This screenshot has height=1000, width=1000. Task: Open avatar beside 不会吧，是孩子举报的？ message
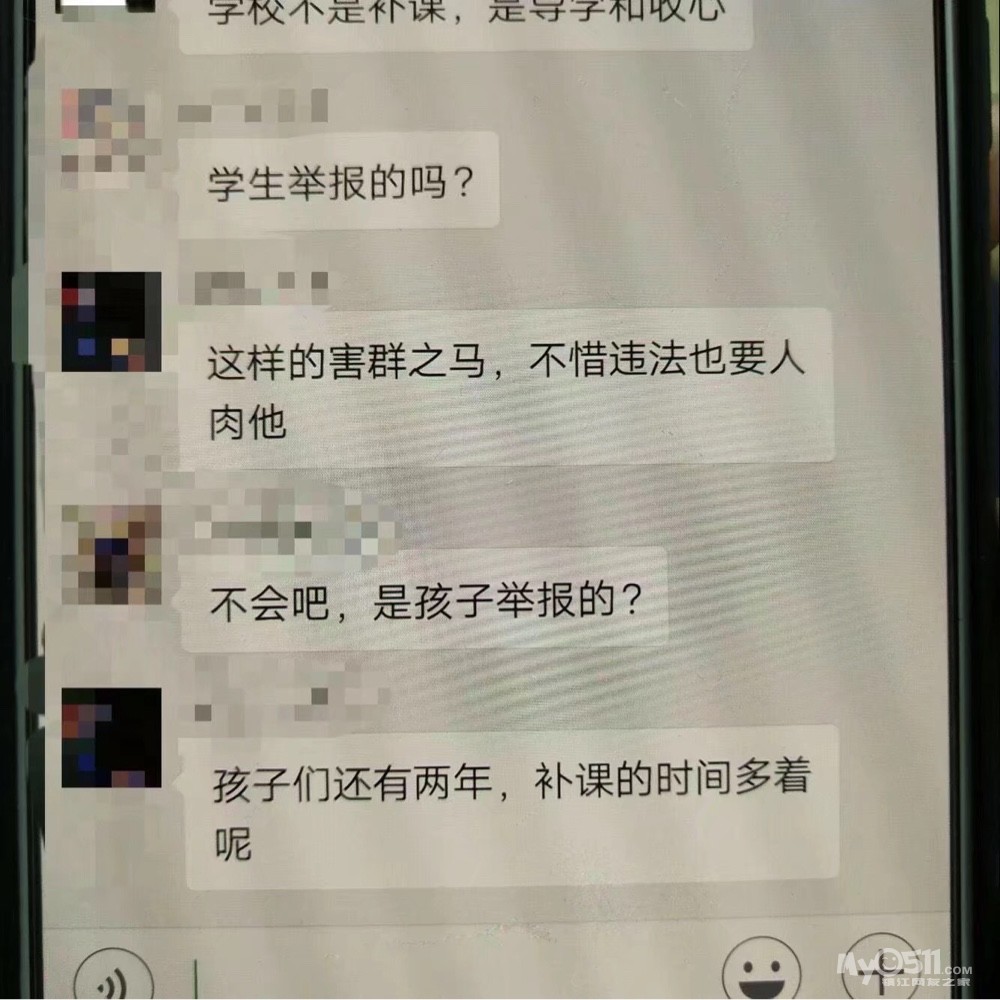pos(111,554)
